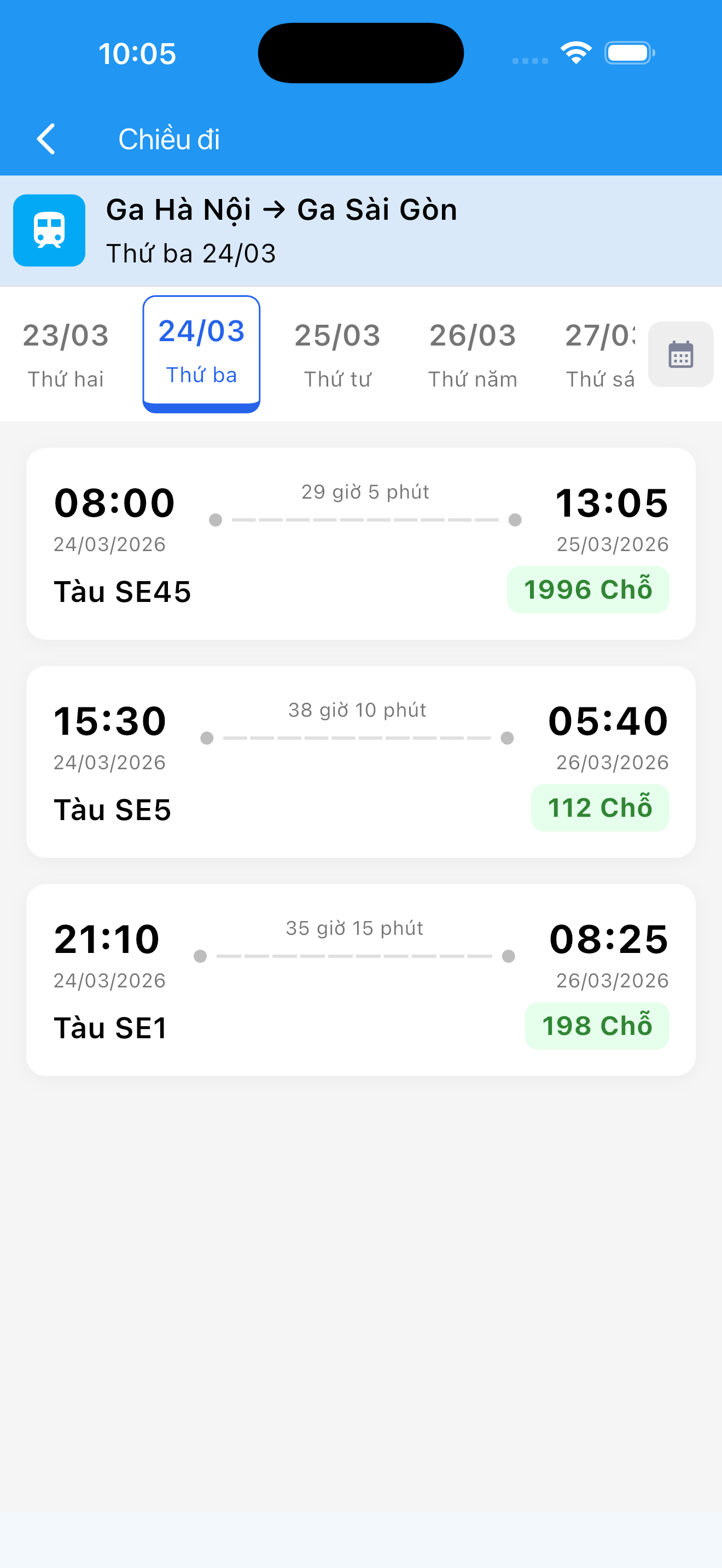Tap the back chevron arrow
The height and width of the screenshot is (1568, 722).
click(46, 139)
